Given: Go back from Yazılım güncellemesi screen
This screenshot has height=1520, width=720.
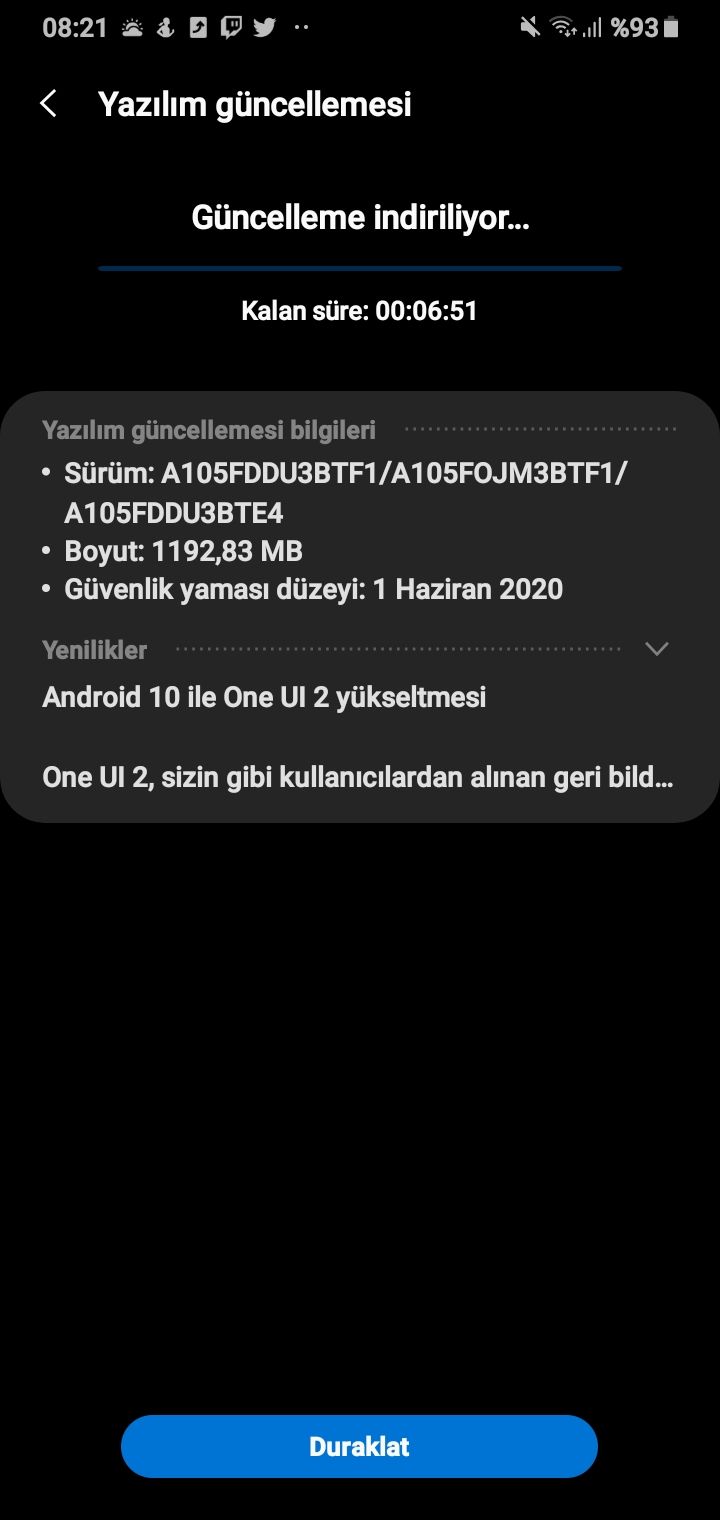Looking at the screenshot, I should (48, 104).
